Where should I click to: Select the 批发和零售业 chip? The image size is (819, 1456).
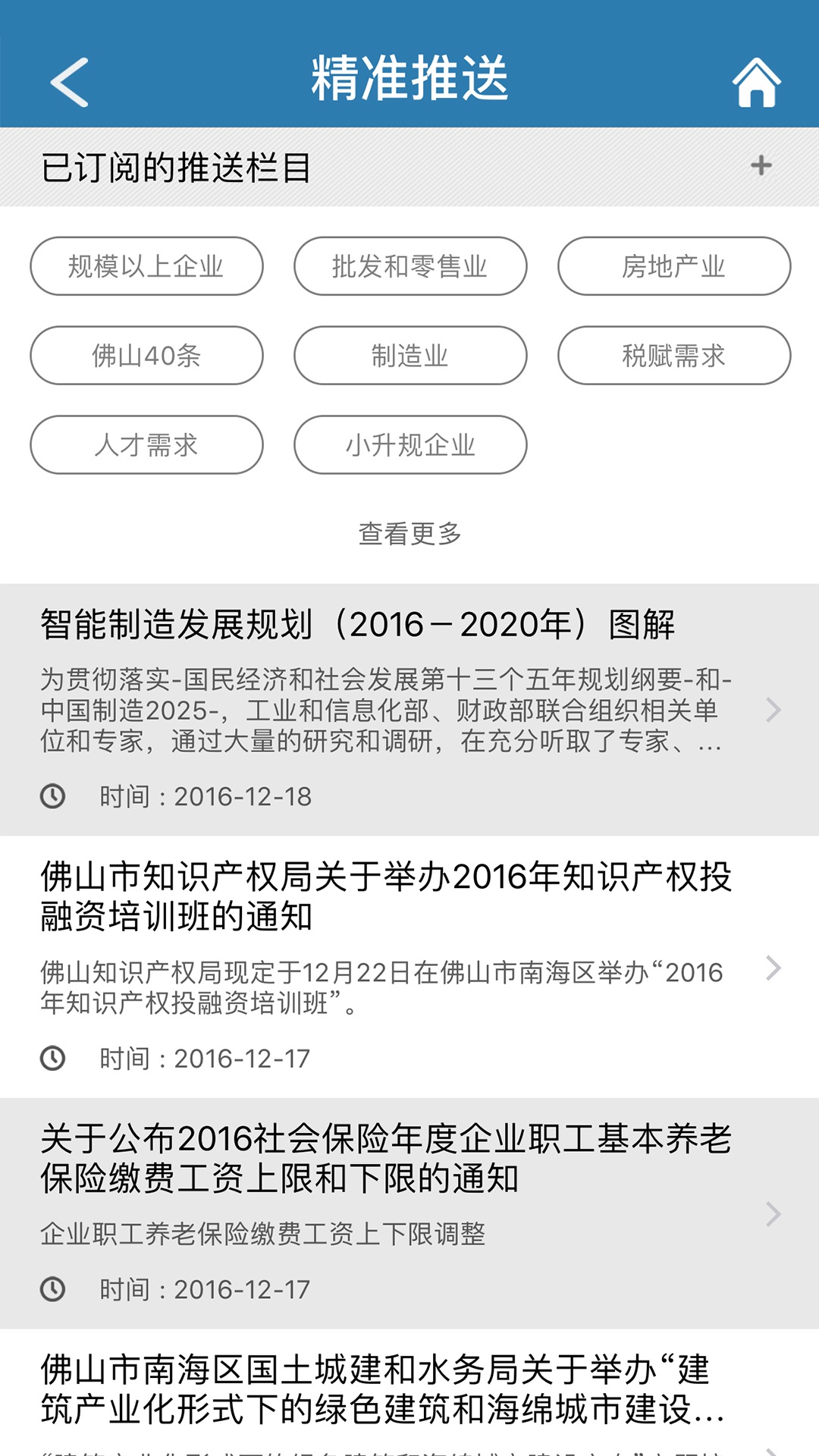click(x=410, y=266)
